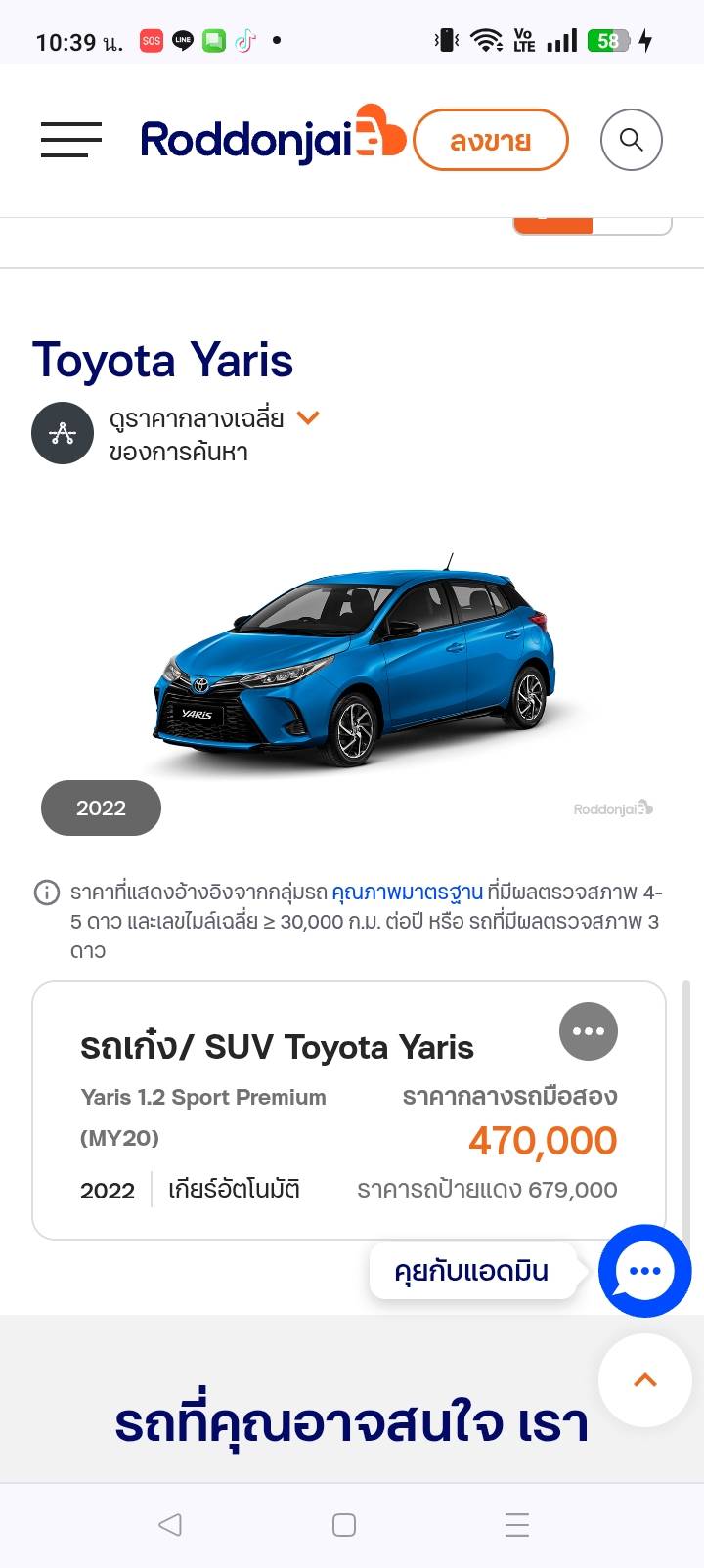This screenshot has width=704, height=1568.
Task: Tap the ลงขาย sell button
Action: click(490, 141)
